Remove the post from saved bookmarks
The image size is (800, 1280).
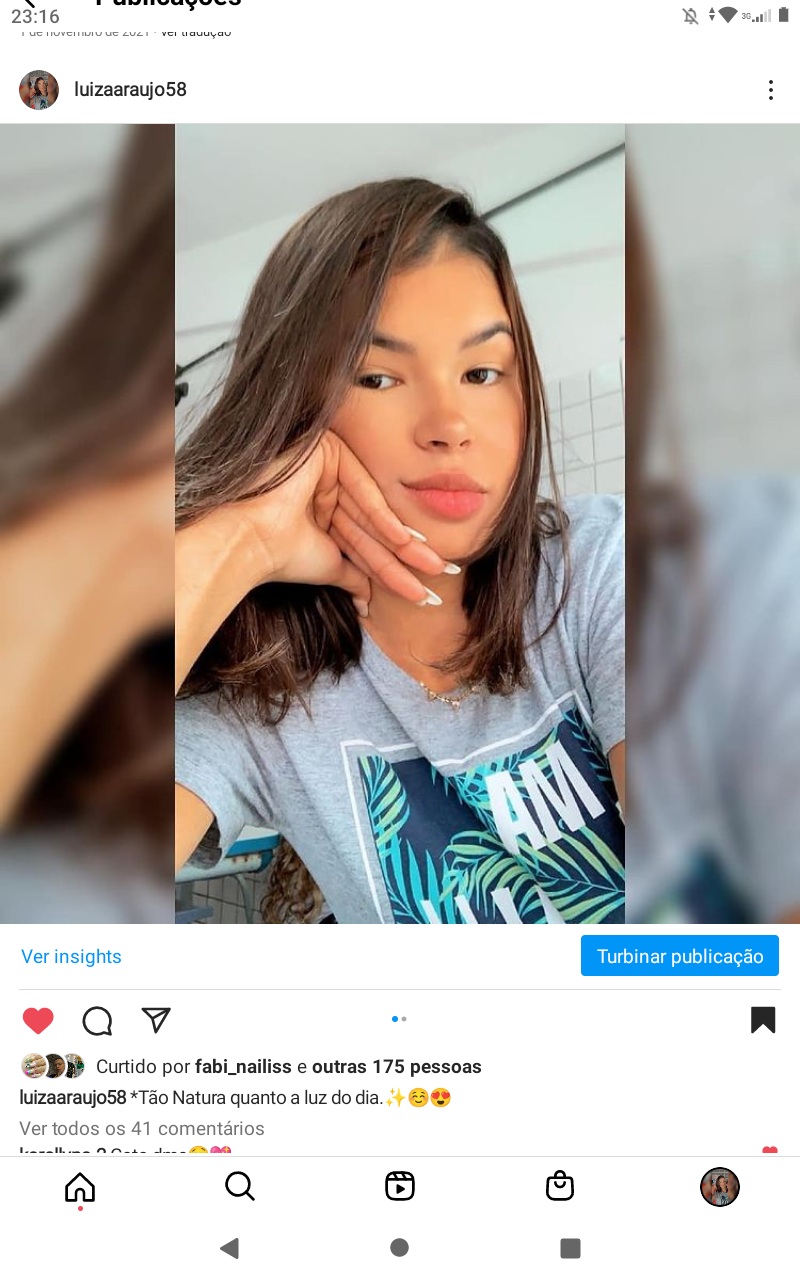click(x=763, y=1019)
